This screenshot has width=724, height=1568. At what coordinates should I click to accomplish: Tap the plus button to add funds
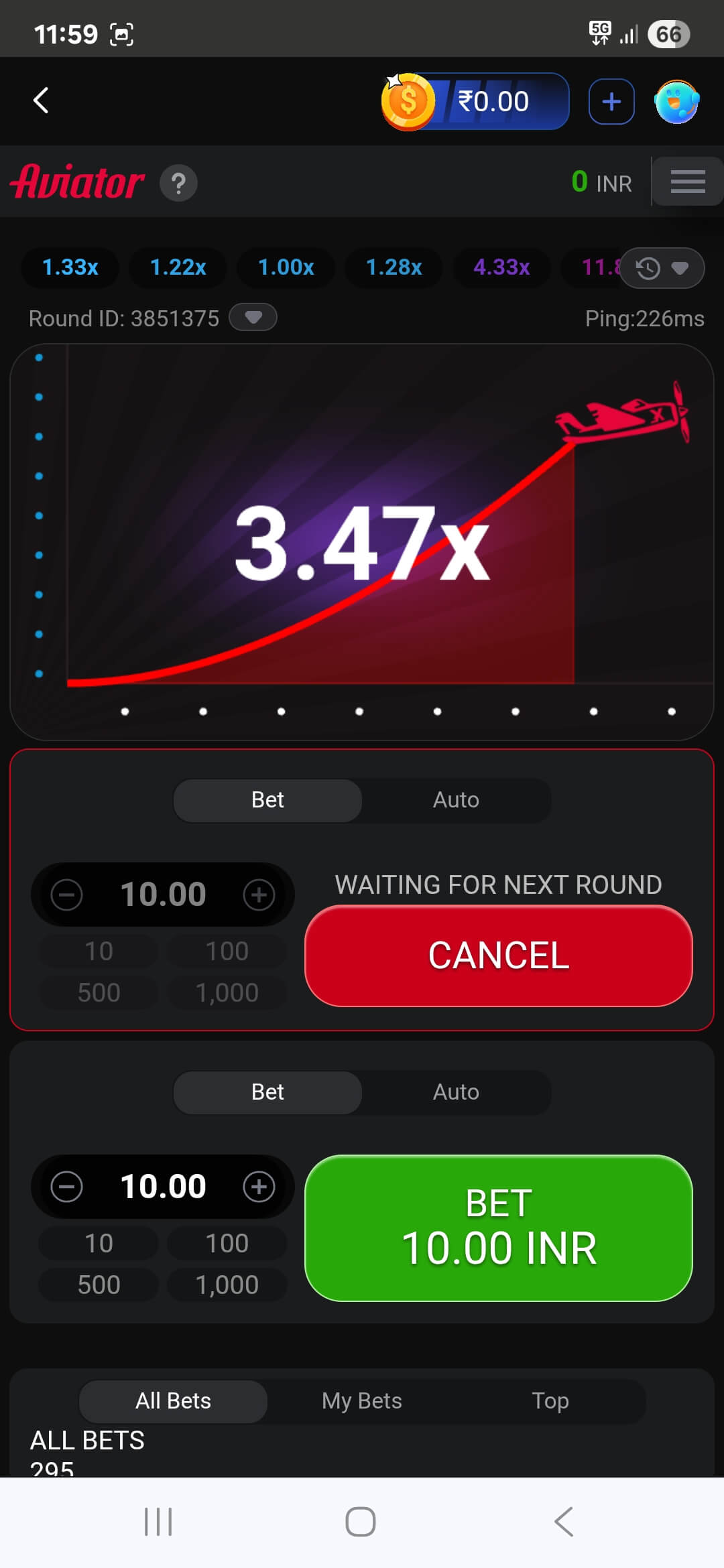[611, 102]
